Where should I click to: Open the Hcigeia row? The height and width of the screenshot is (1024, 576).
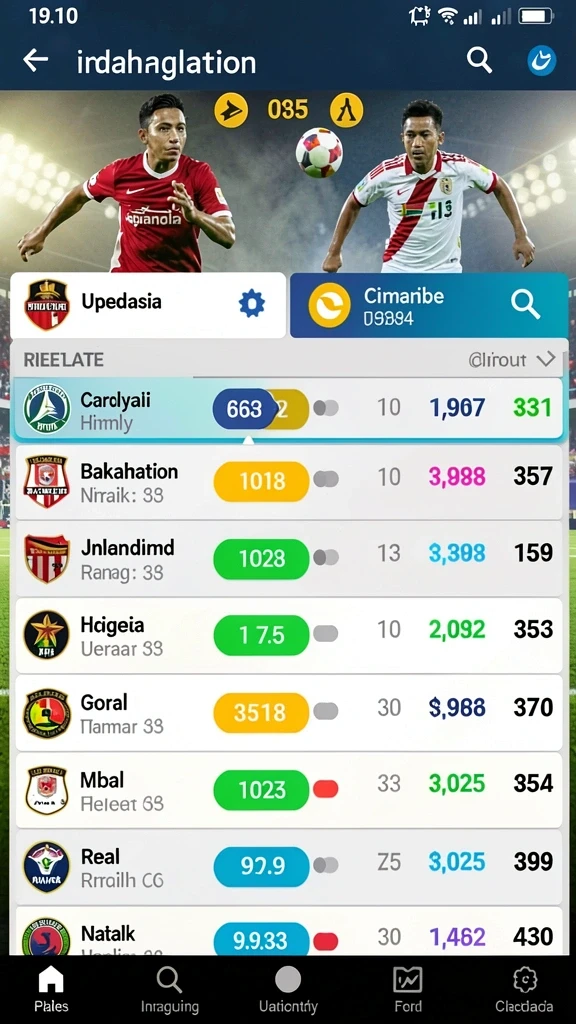(288, 635)
